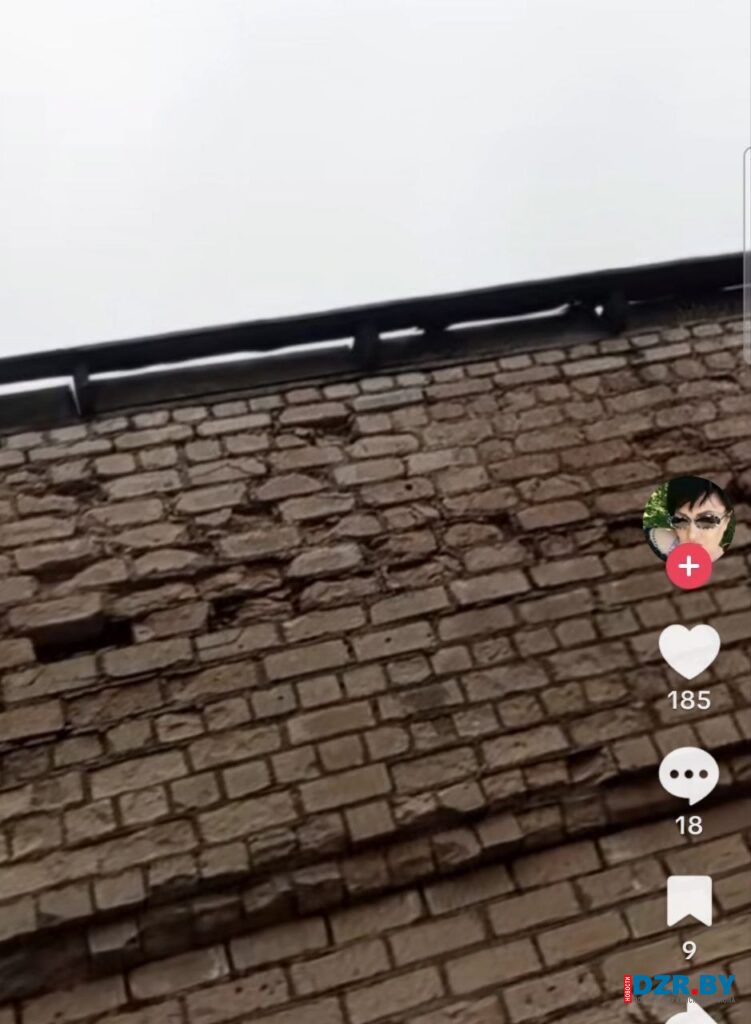Follow the creator with the plus button
This screenshot has width=751, height=1024.
tap(688, 567)
